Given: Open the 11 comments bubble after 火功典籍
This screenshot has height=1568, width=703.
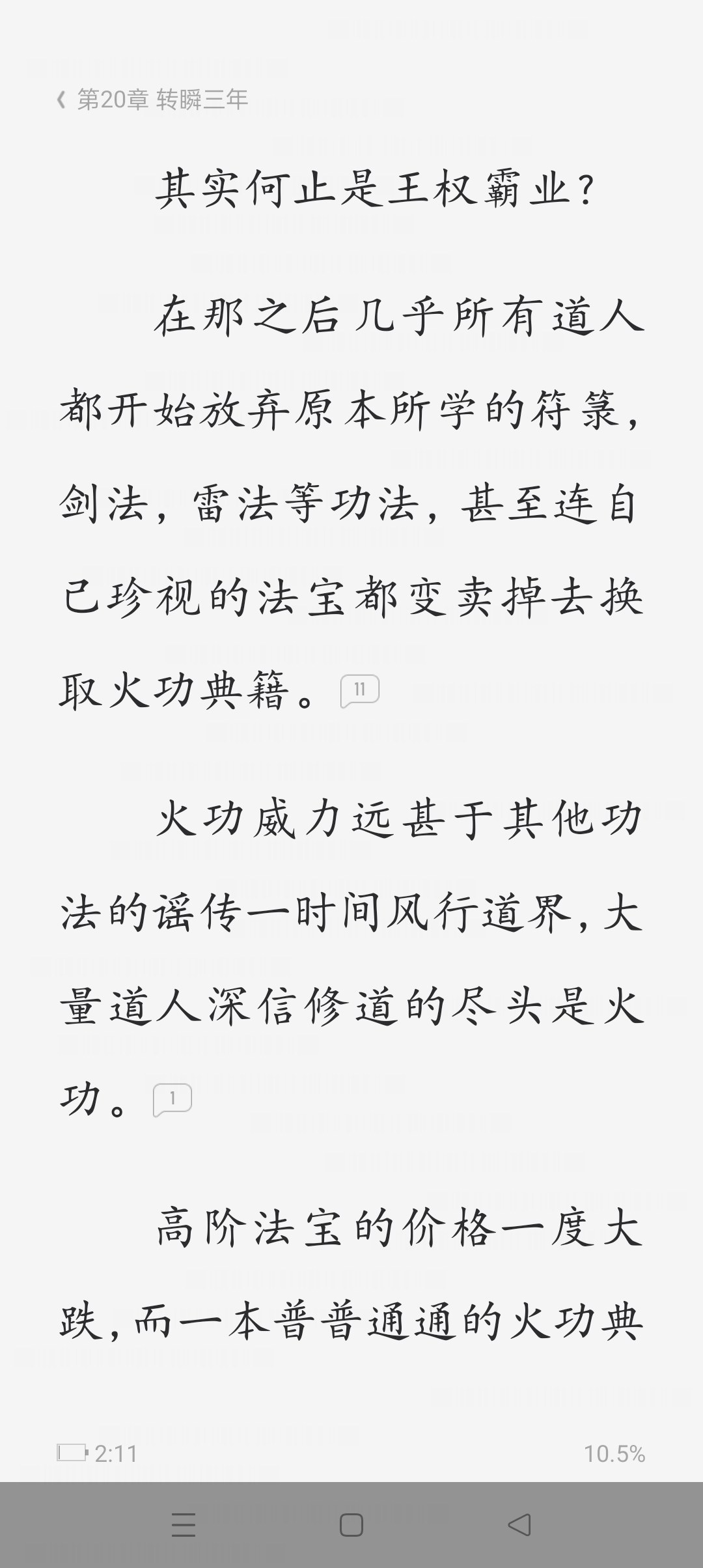Looking at the screenshot, I should click(x=360, y=691).
